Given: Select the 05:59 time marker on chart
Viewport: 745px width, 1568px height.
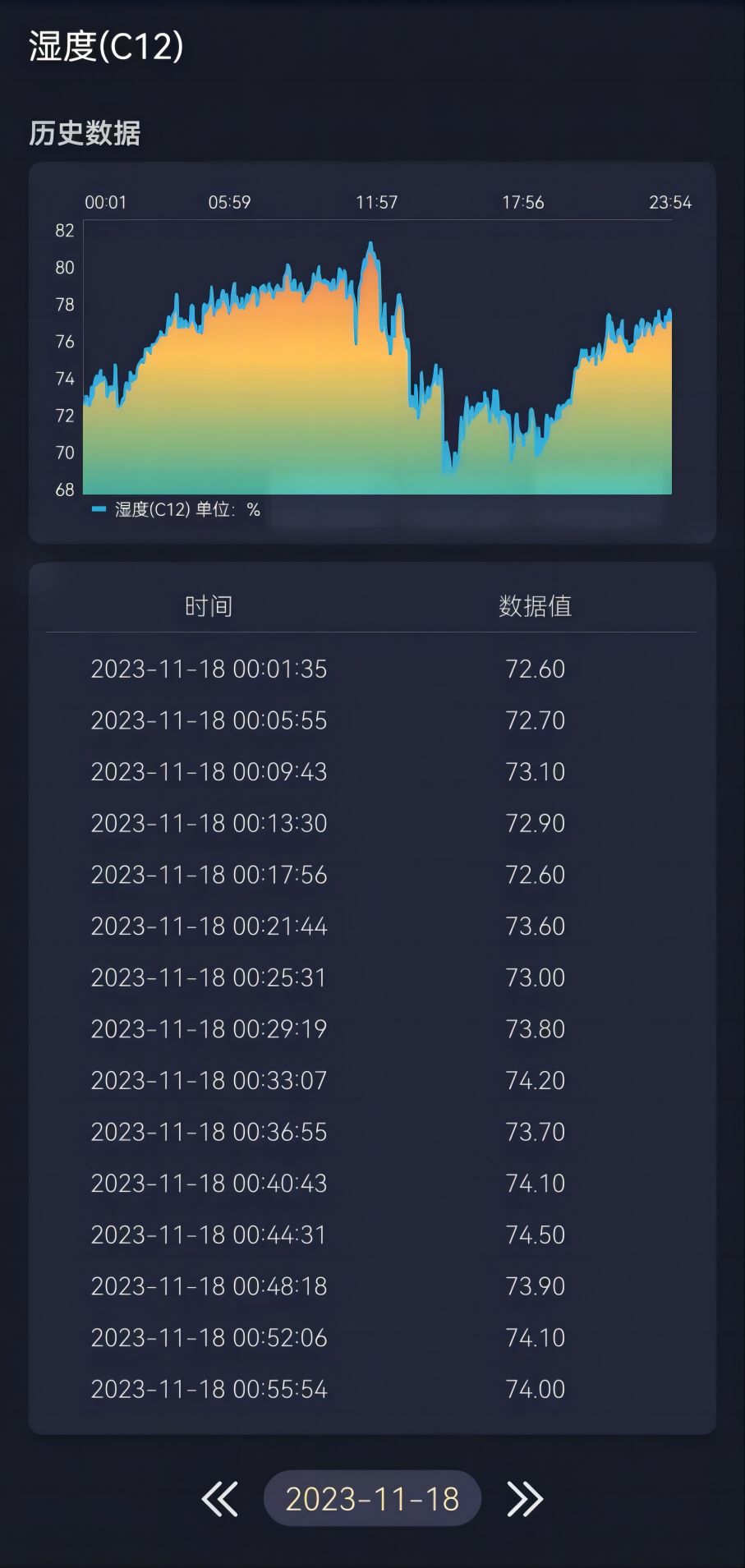Looking at the screenshot, I should tap(230, 201).
